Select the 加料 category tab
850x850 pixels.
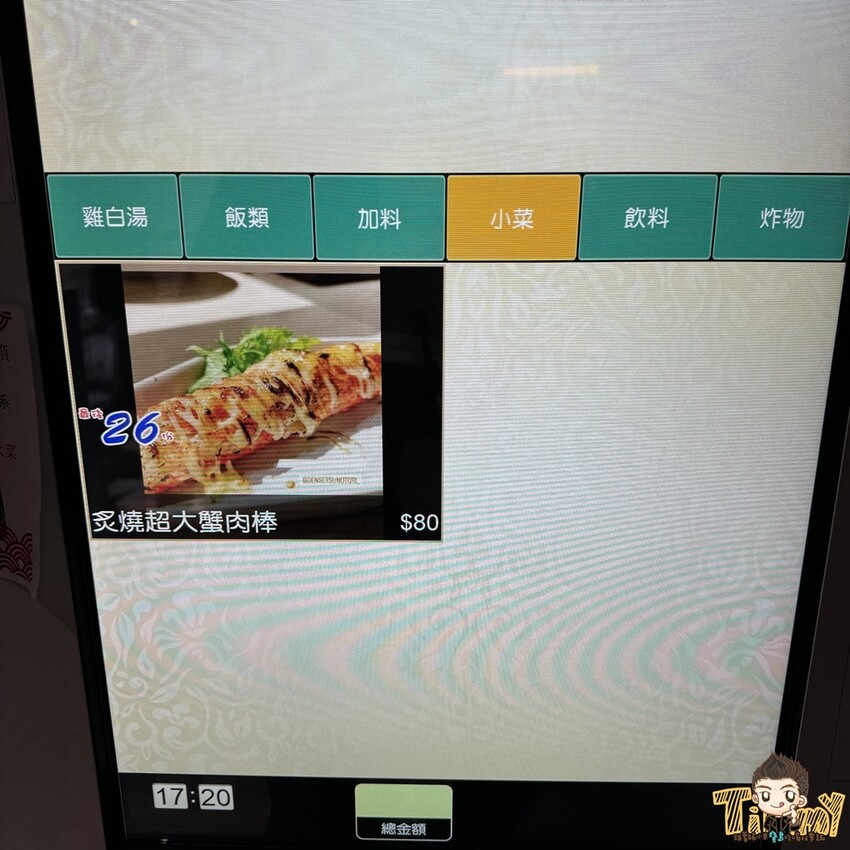[x=379, y=218]
